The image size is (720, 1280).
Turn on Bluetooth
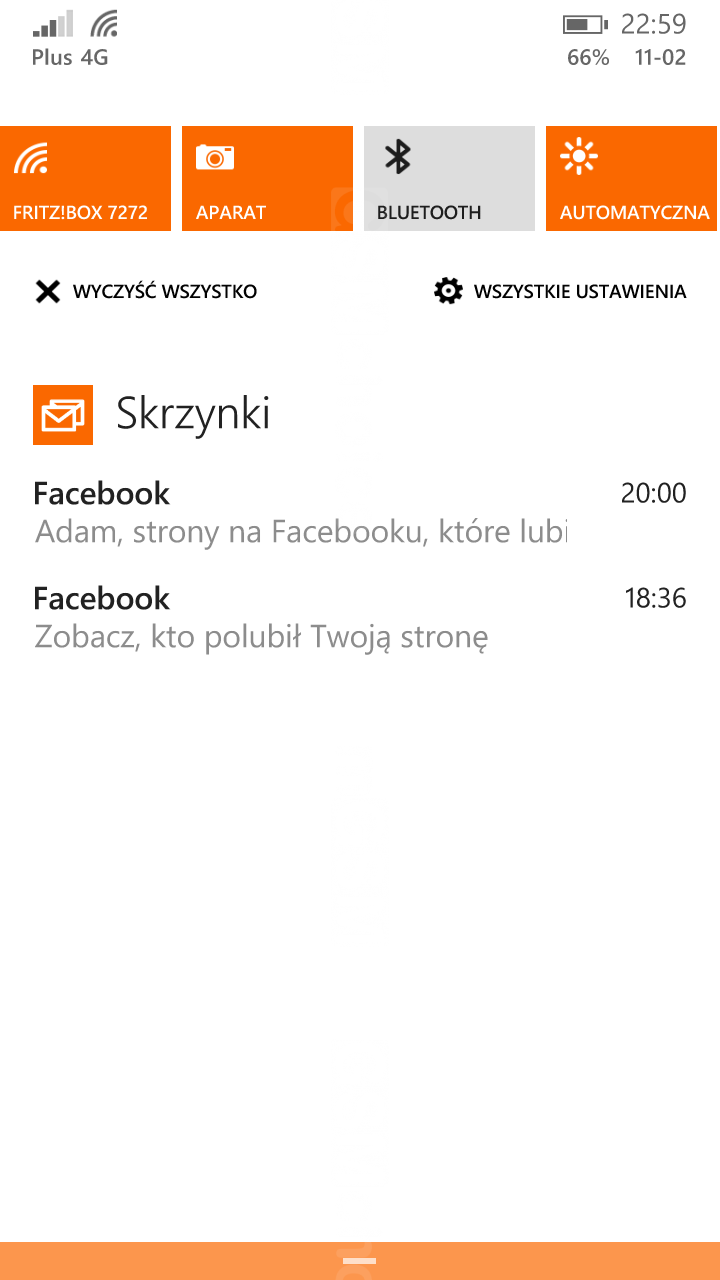449,178
